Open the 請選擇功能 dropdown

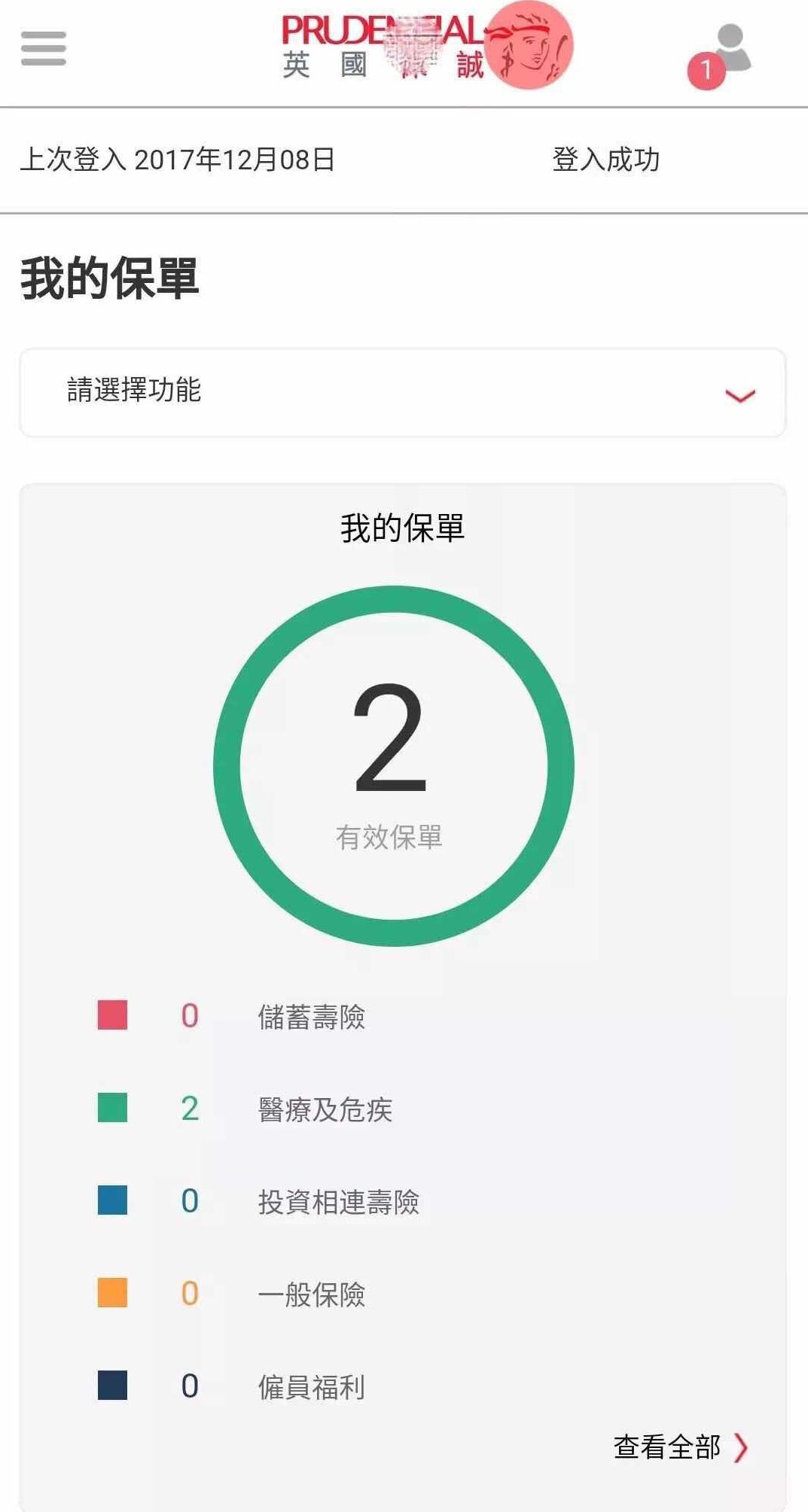404,391
